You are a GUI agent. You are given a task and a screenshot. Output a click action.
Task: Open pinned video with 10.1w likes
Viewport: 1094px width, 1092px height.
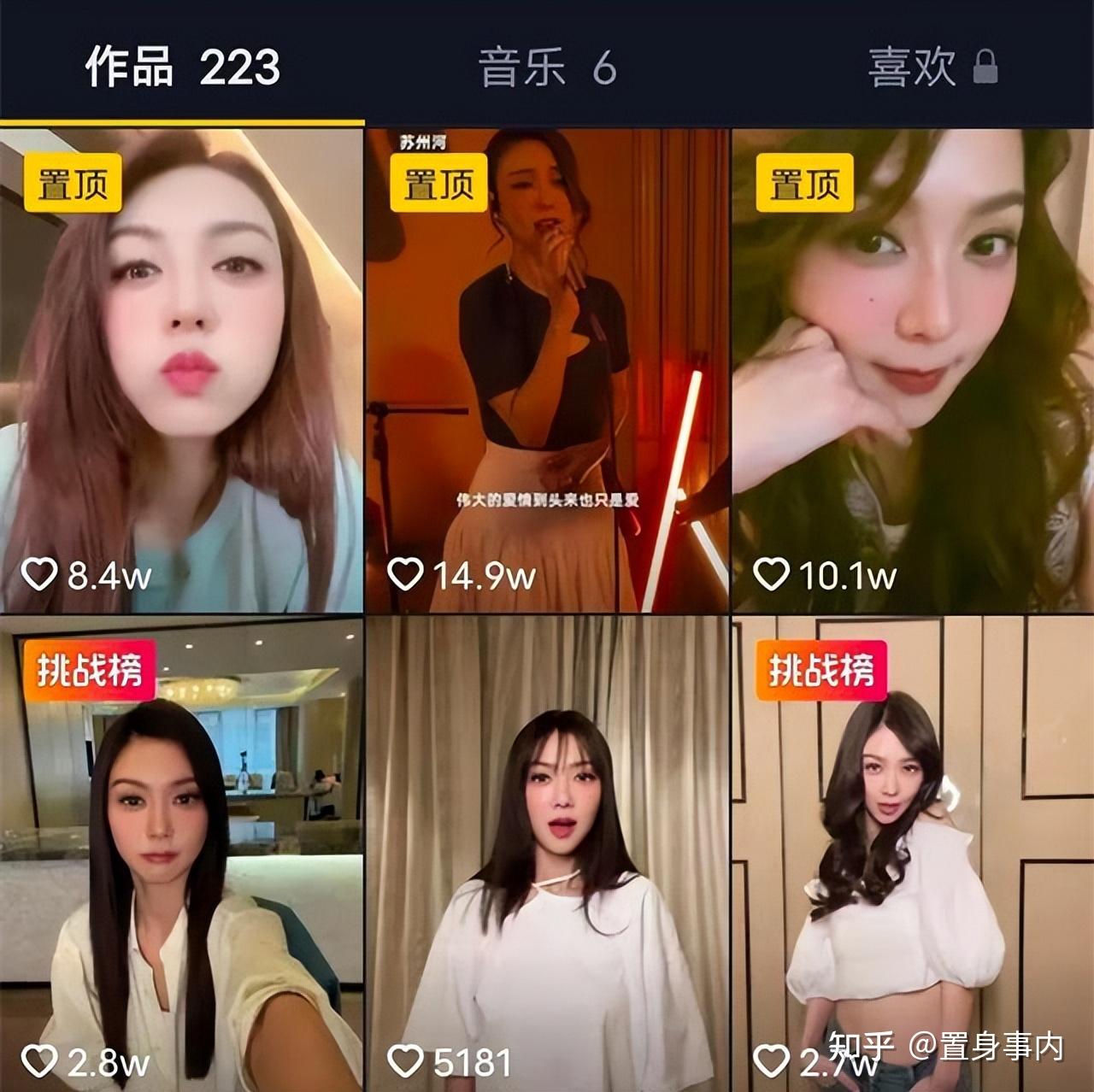pyautogui.click(x=913, y=369)
